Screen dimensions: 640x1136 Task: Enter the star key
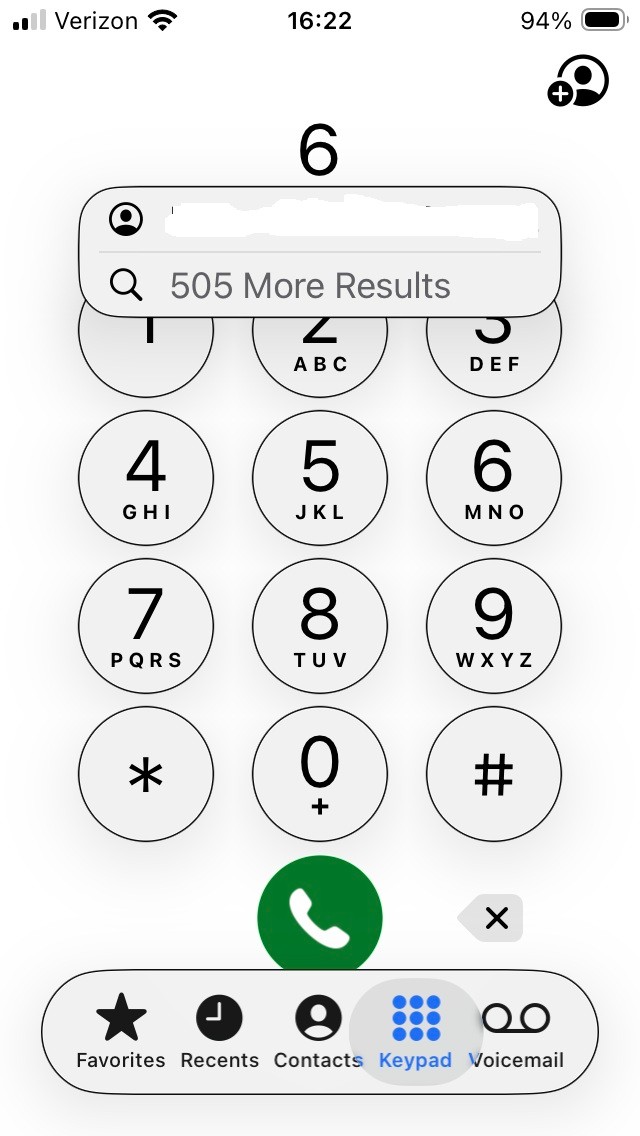146,773
